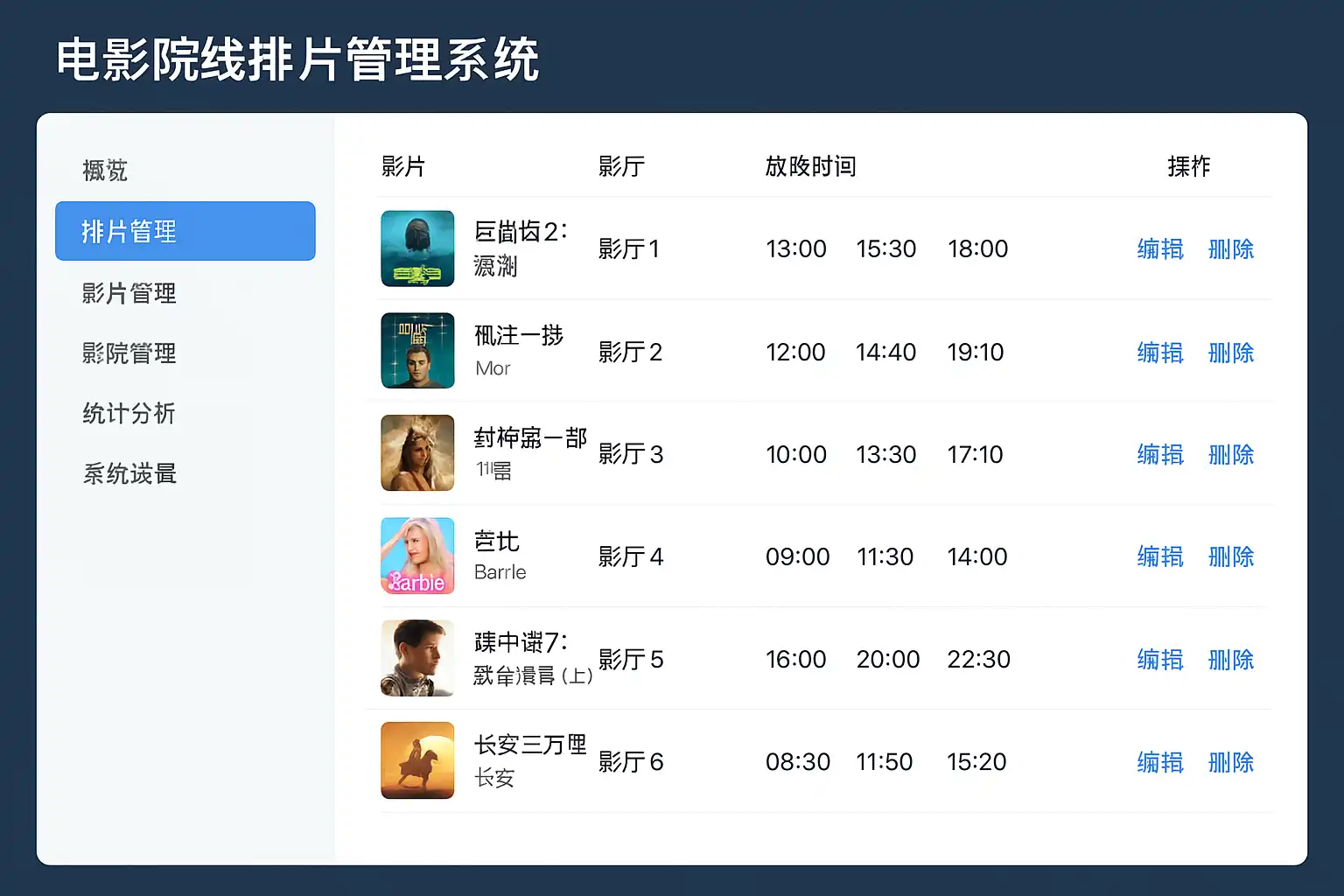Viewport: 1344px width, 896px height.
Task: Open 系统设置 in the sidebar
Action: (129, 473)
